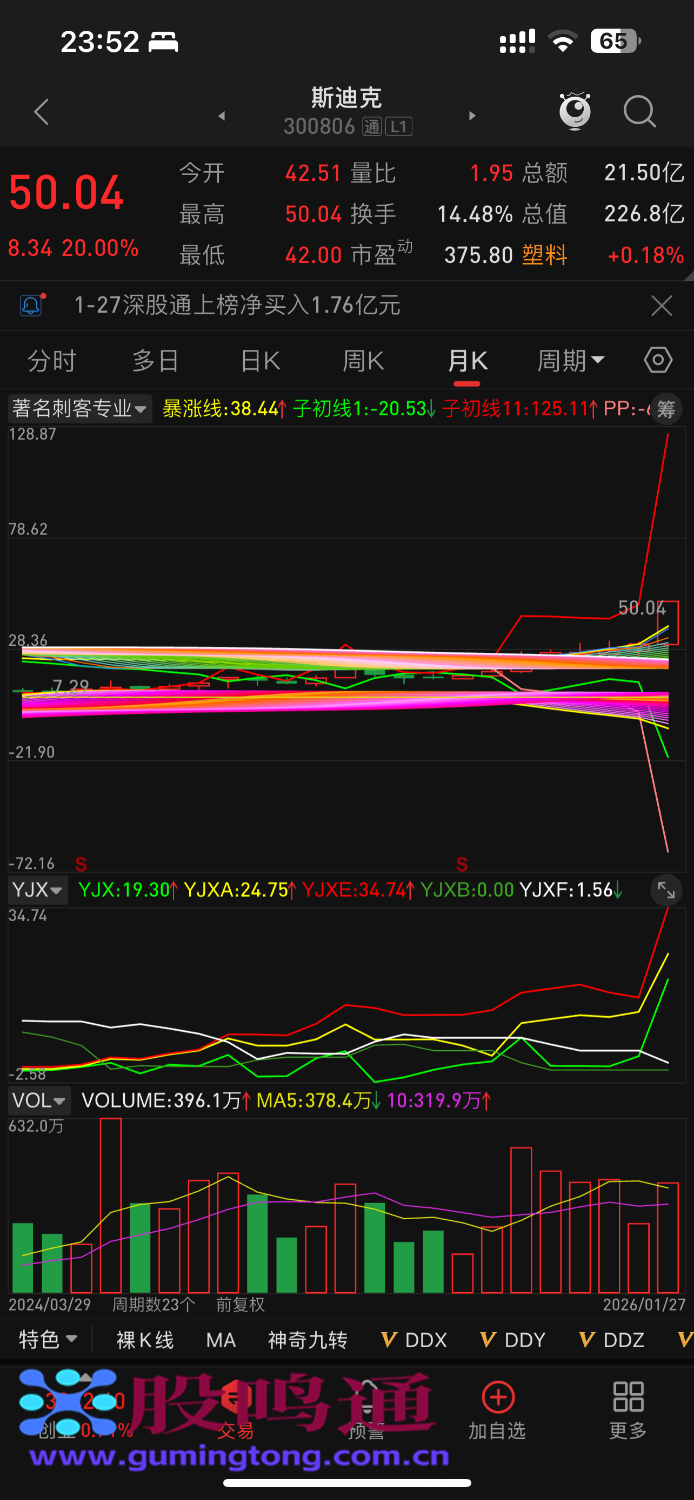Switch to previous stock with left arrow

coord(221,116)
